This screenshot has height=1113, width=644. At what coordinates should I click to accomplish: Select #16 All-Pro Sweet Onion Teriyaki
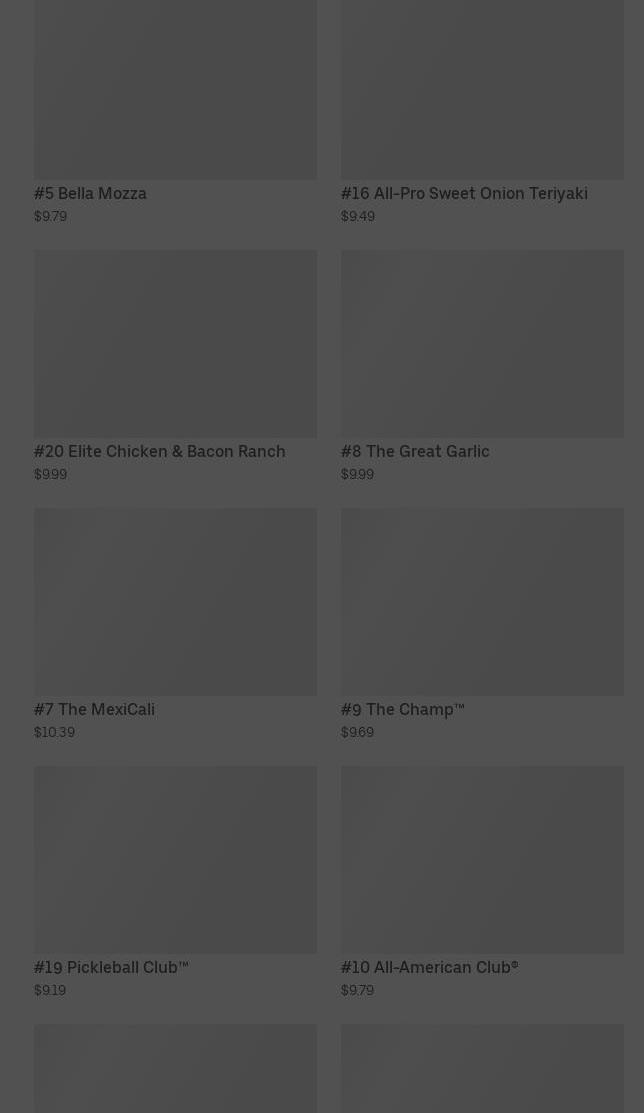(x=482, y=112)
